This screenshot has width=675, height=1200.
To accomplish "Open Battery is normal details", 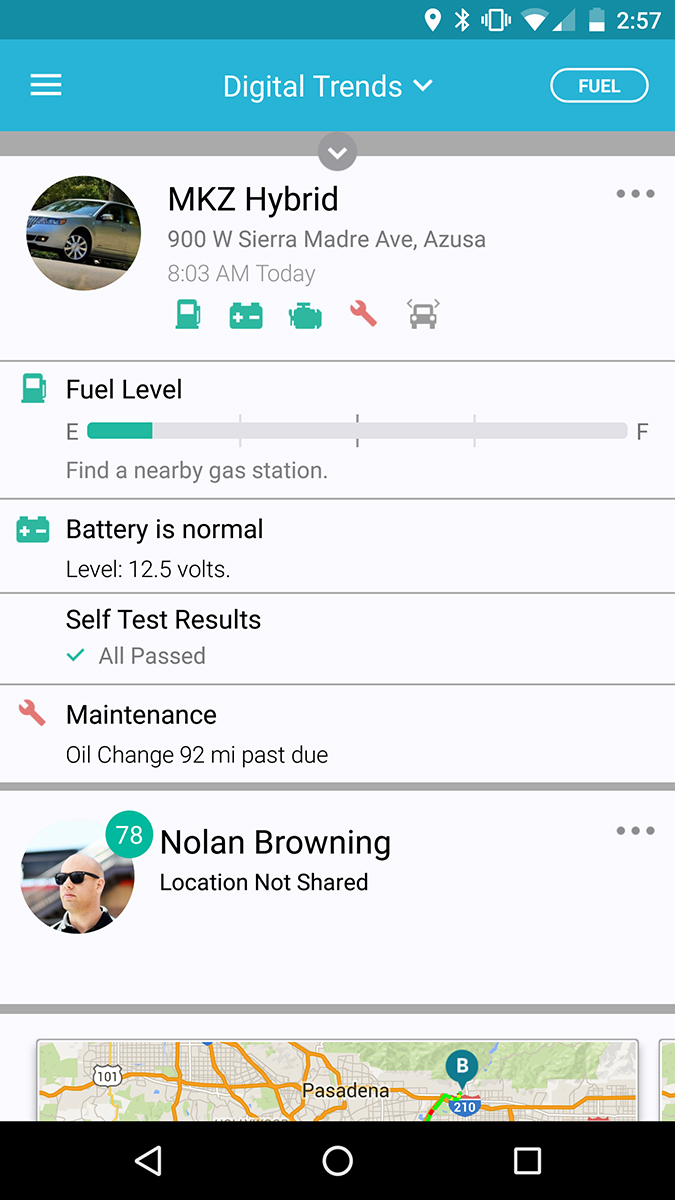I will (337, 546).
